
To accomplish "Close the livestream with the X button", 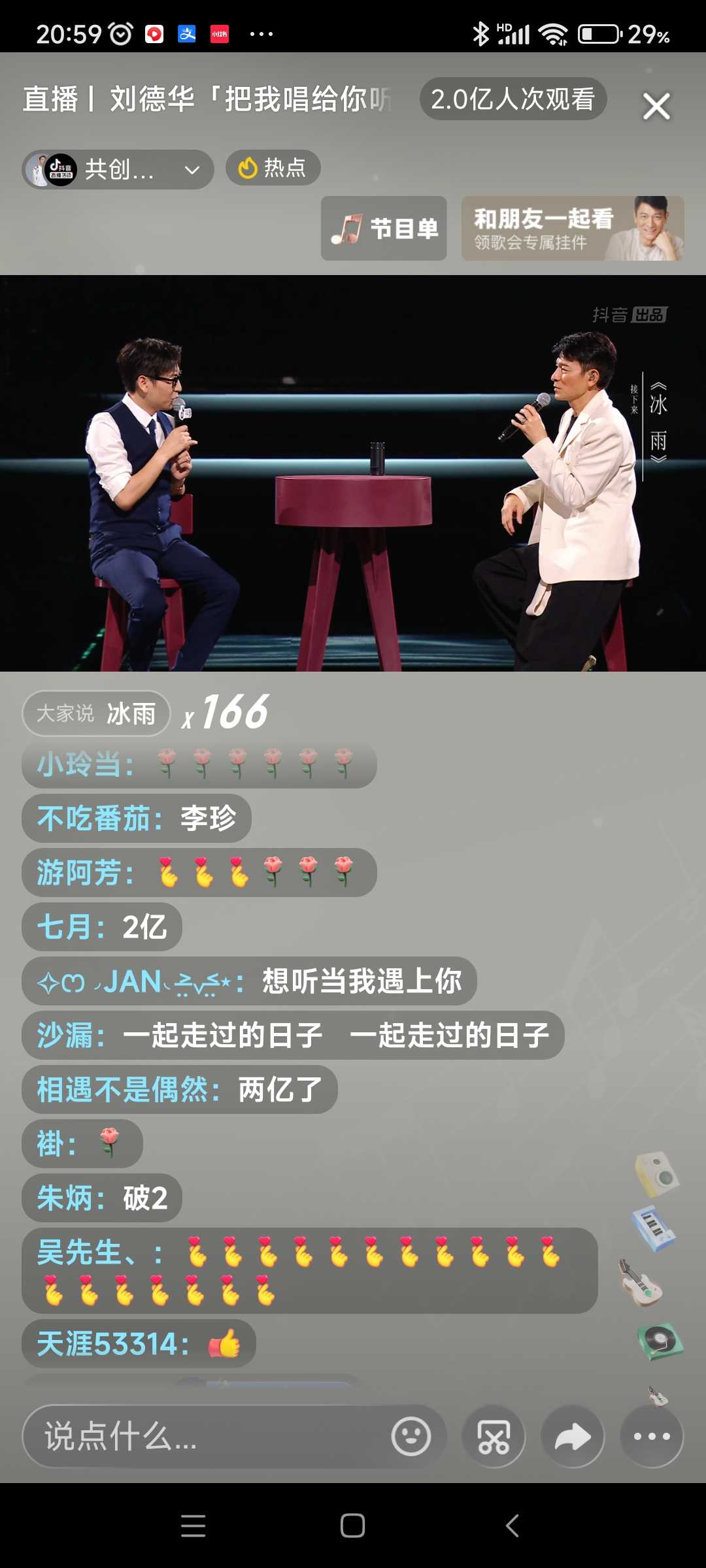I will (x=656, y=106).
